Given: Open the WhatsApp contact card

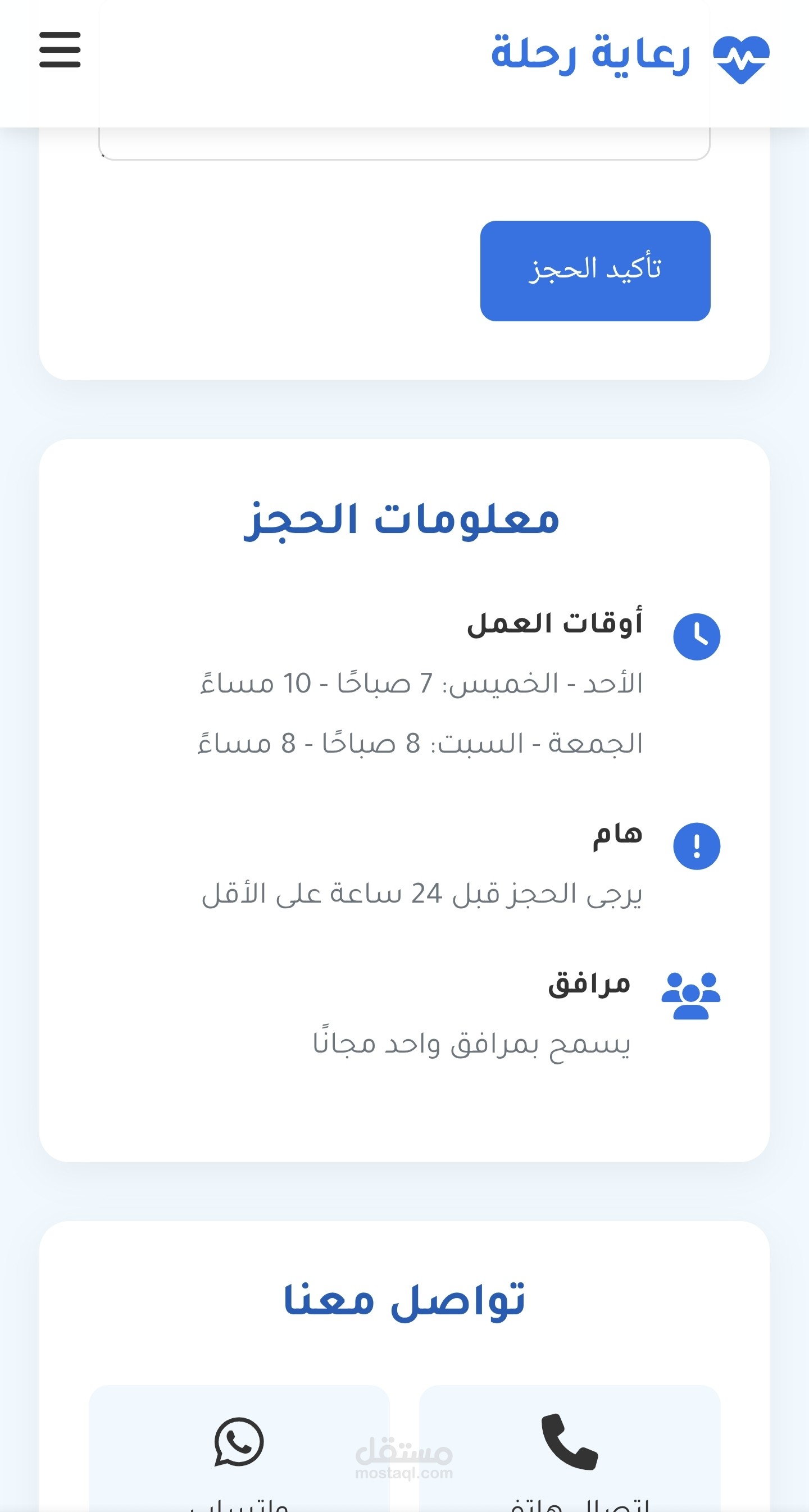Looking at the screenshot, I should pyautogui.click(x=239, y=1447).
